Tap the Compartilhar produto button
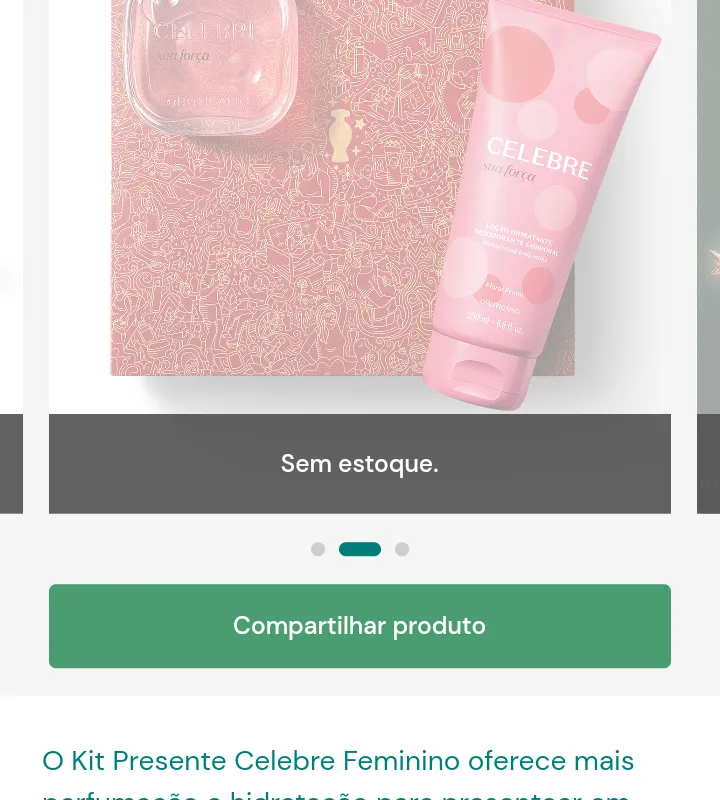 coord(360,626)
